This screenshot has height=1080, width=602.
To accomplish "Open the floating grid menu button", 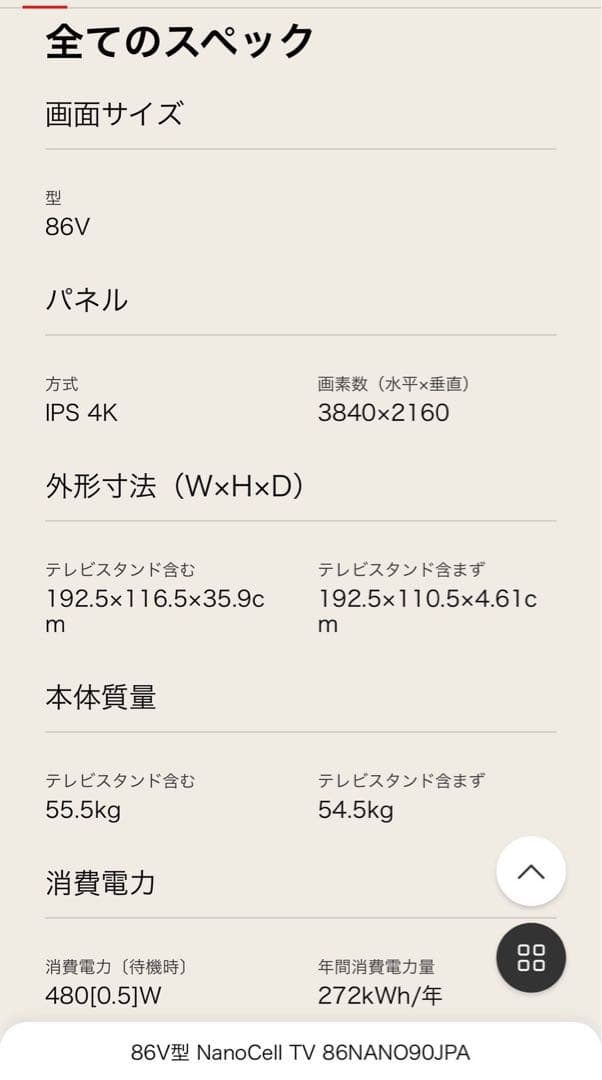I will (531, 957).
